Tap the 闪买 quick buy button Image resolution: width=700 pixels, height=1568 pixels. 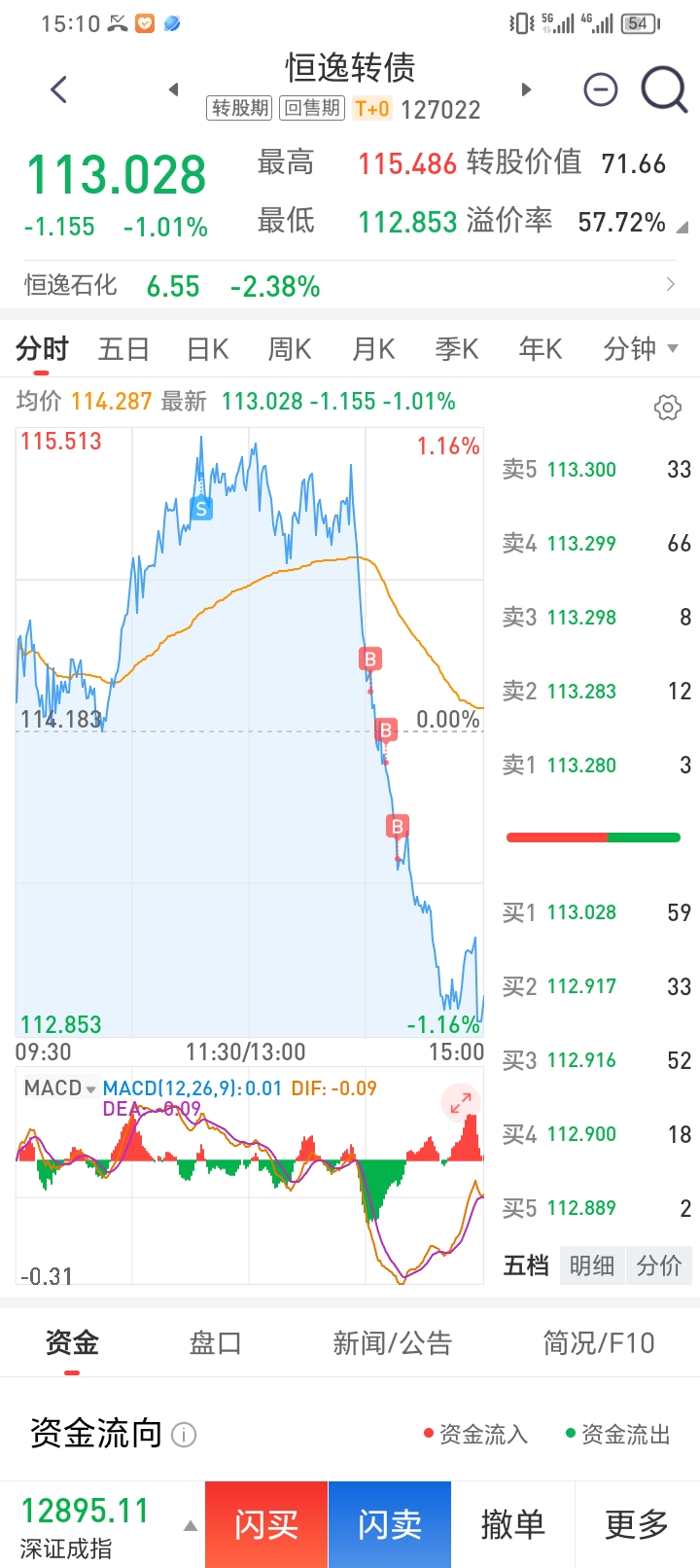(265, 1524)
